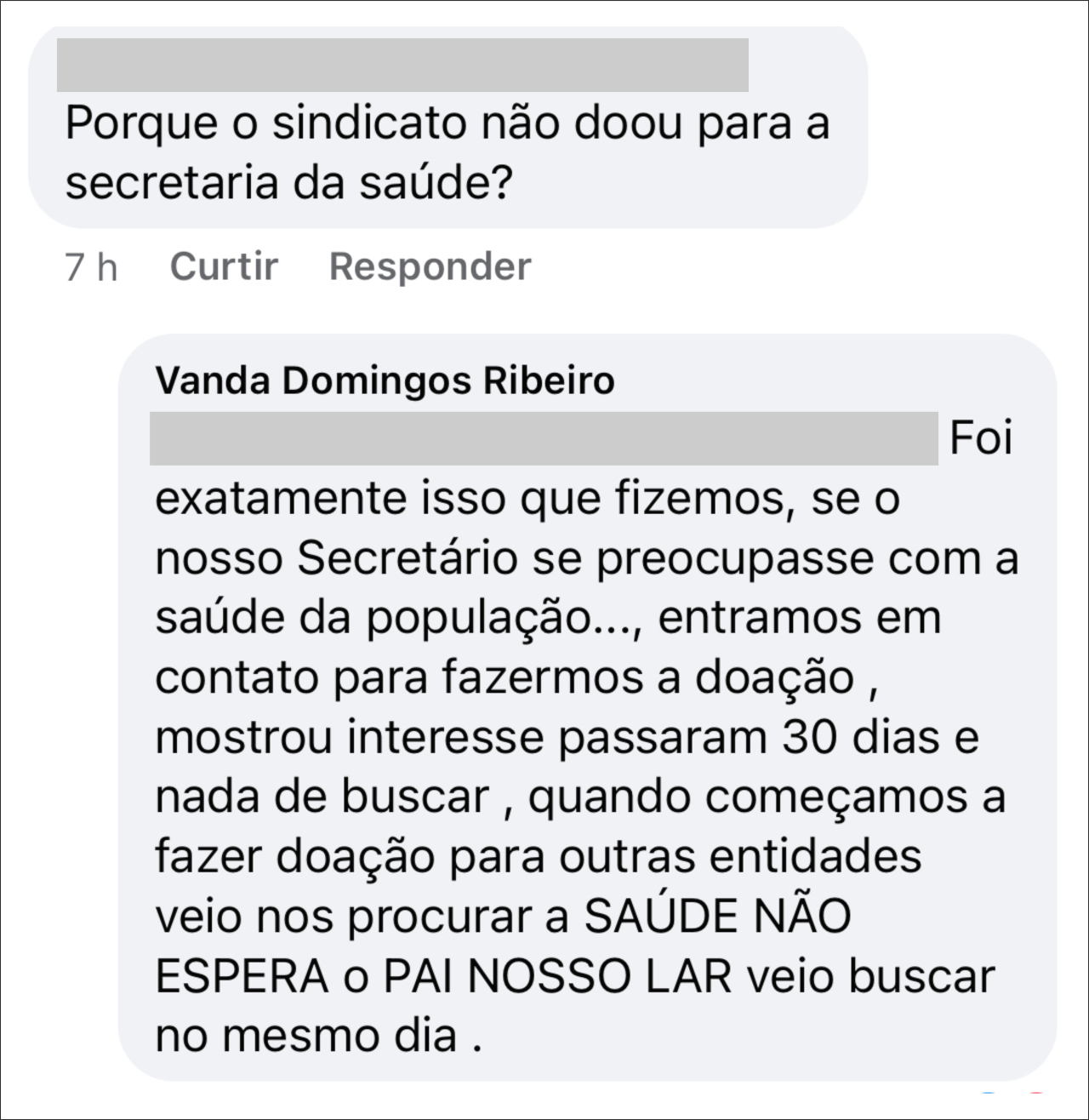The height and width of the screenshot is (1120, 1089).
Task: Tap Responder under the first comment
Action: coord(430,266)
